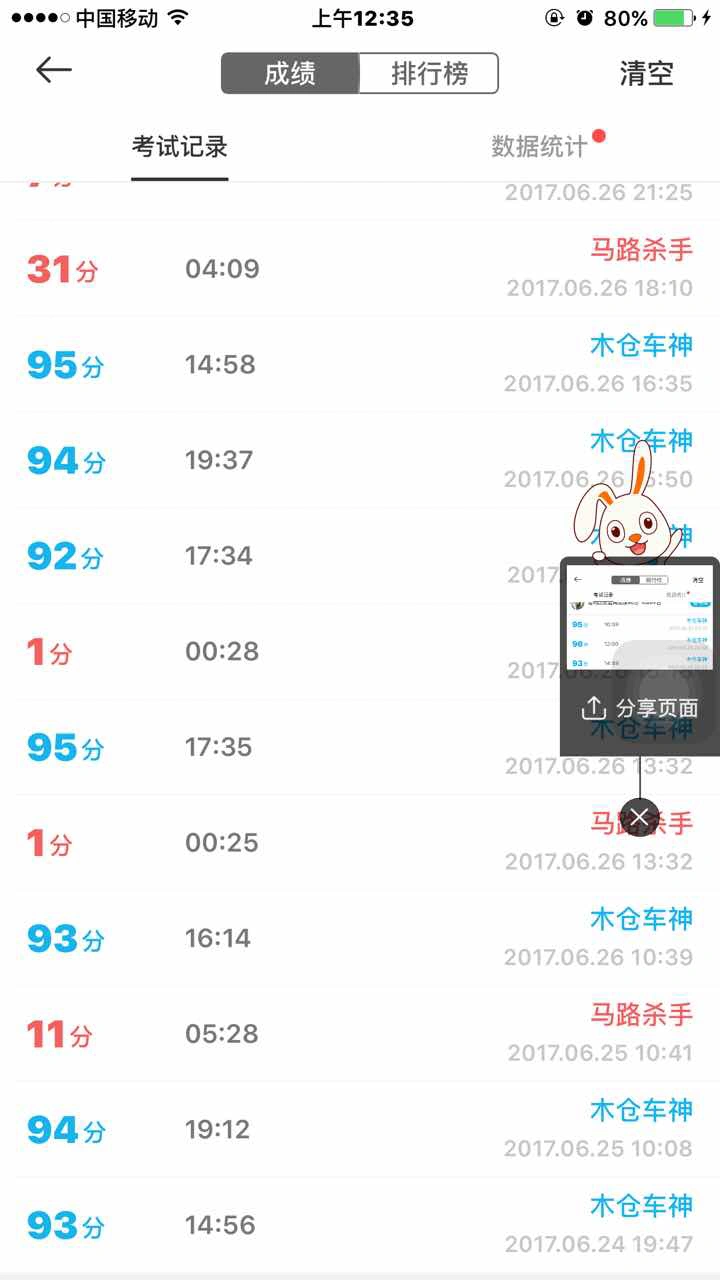Open the 92分 exam record
The image size is (720, 1280).
click(x=300, y=555)
